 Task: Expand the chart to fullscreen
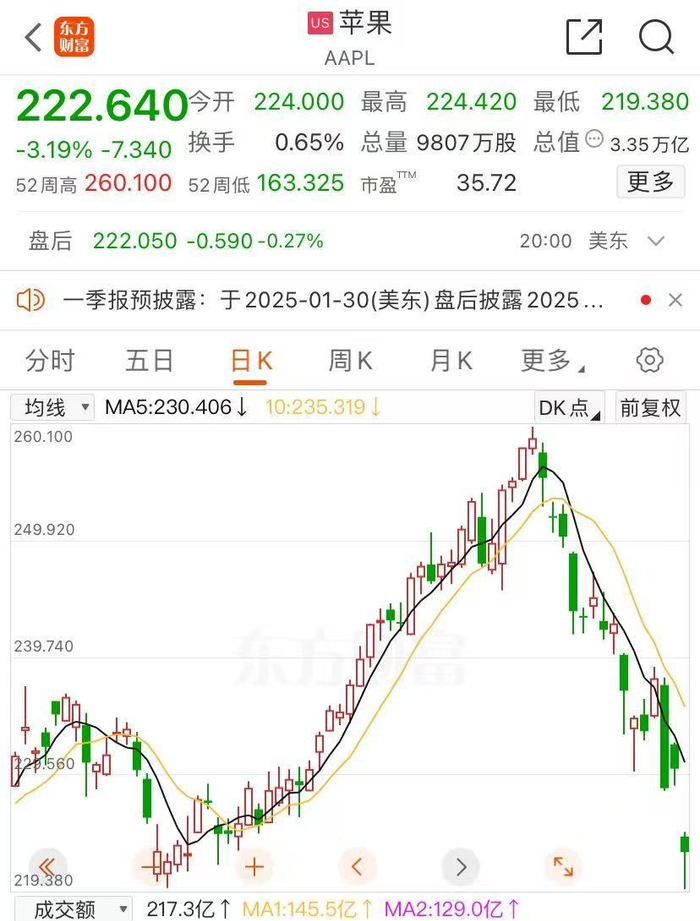point(563,866)
